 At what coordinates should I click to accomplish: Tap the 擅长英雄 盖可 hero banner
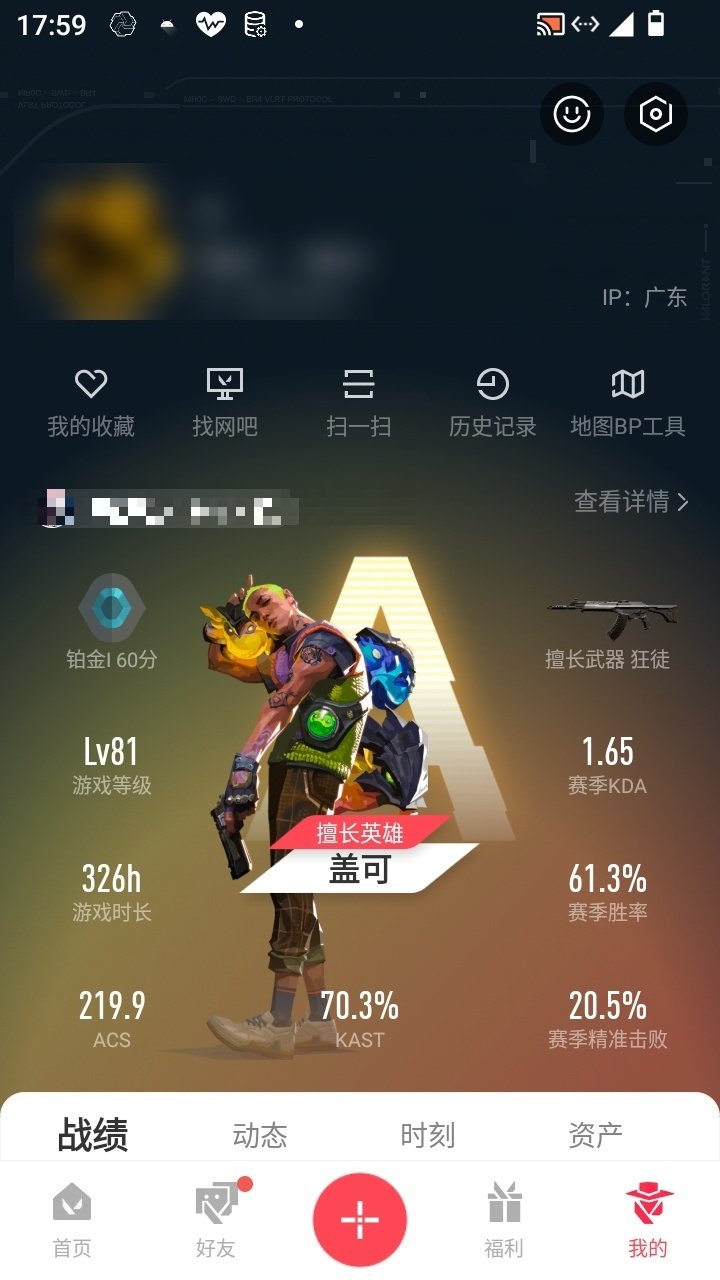[x=360, y=855]
